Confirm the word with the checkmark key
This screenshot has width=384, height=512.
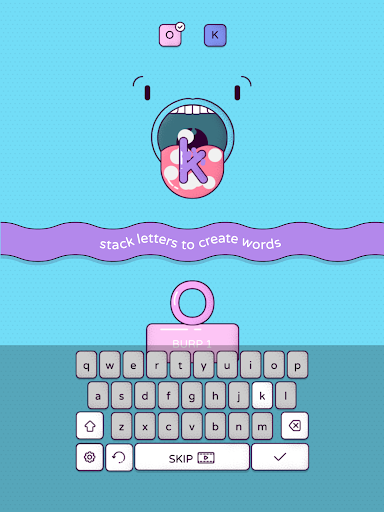[280, 457]
